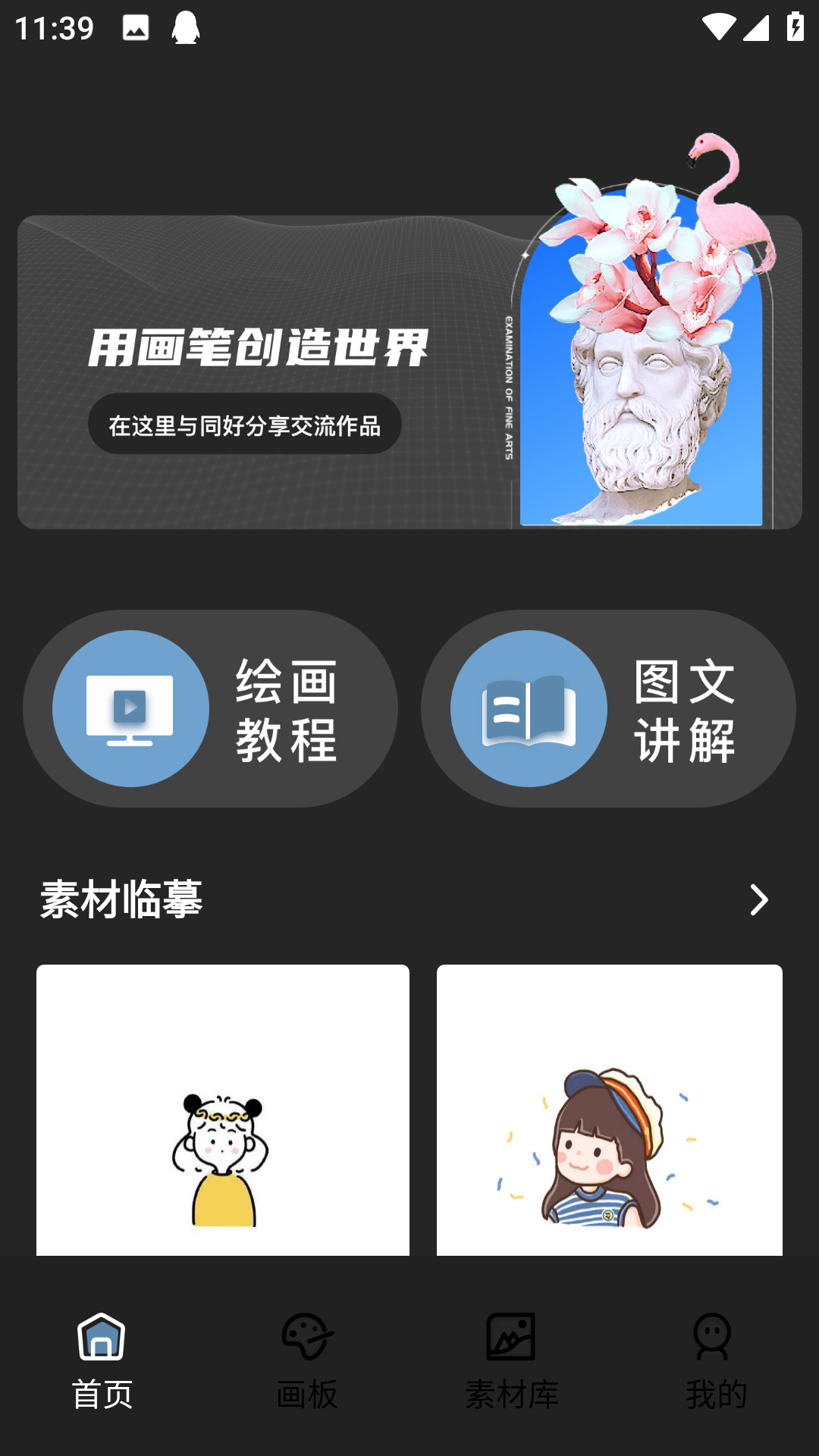819x1456 pixels.
Task: Switch to the 首页 tab
Action: click(102, 1361)
